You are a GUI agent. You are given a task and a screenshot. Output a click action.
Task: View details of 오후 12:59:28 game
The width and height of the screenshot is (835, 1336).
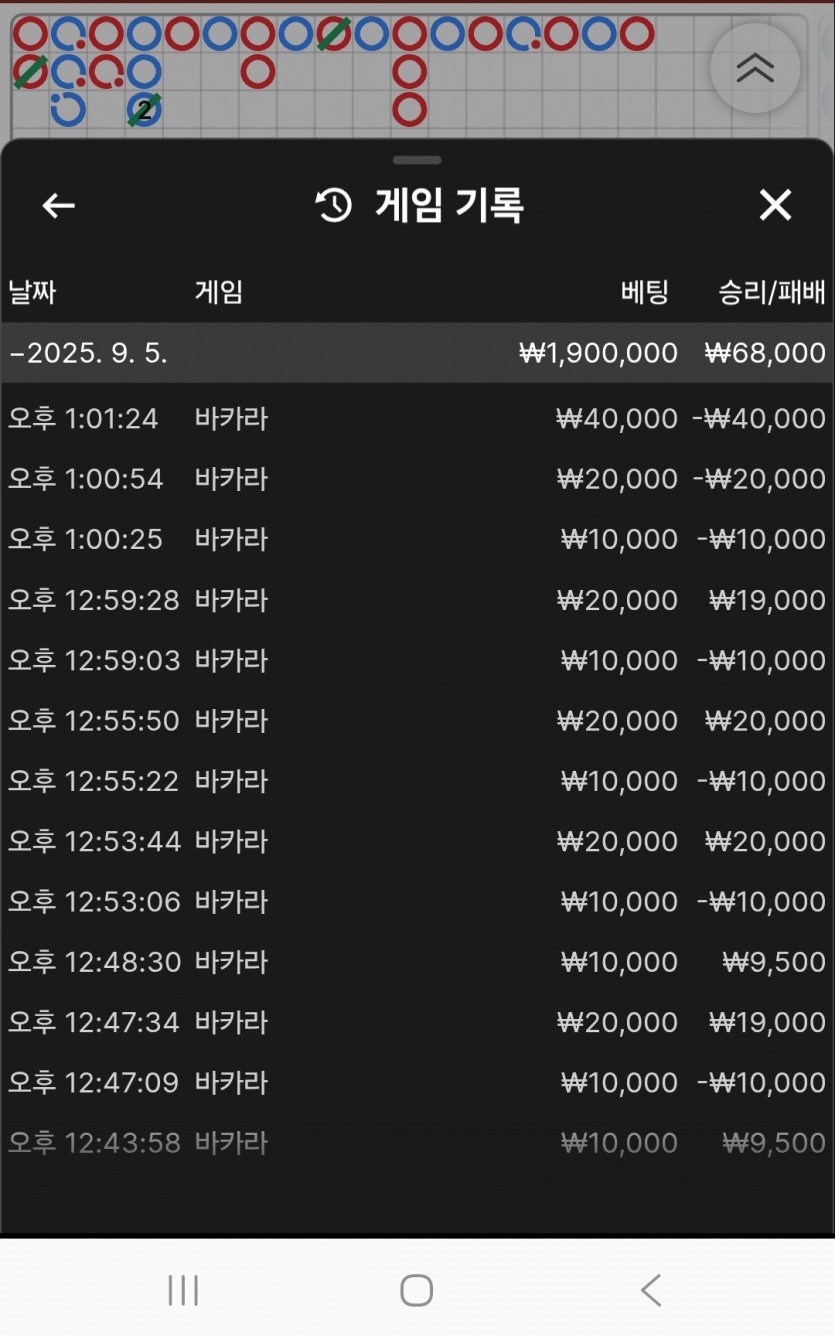417,600
